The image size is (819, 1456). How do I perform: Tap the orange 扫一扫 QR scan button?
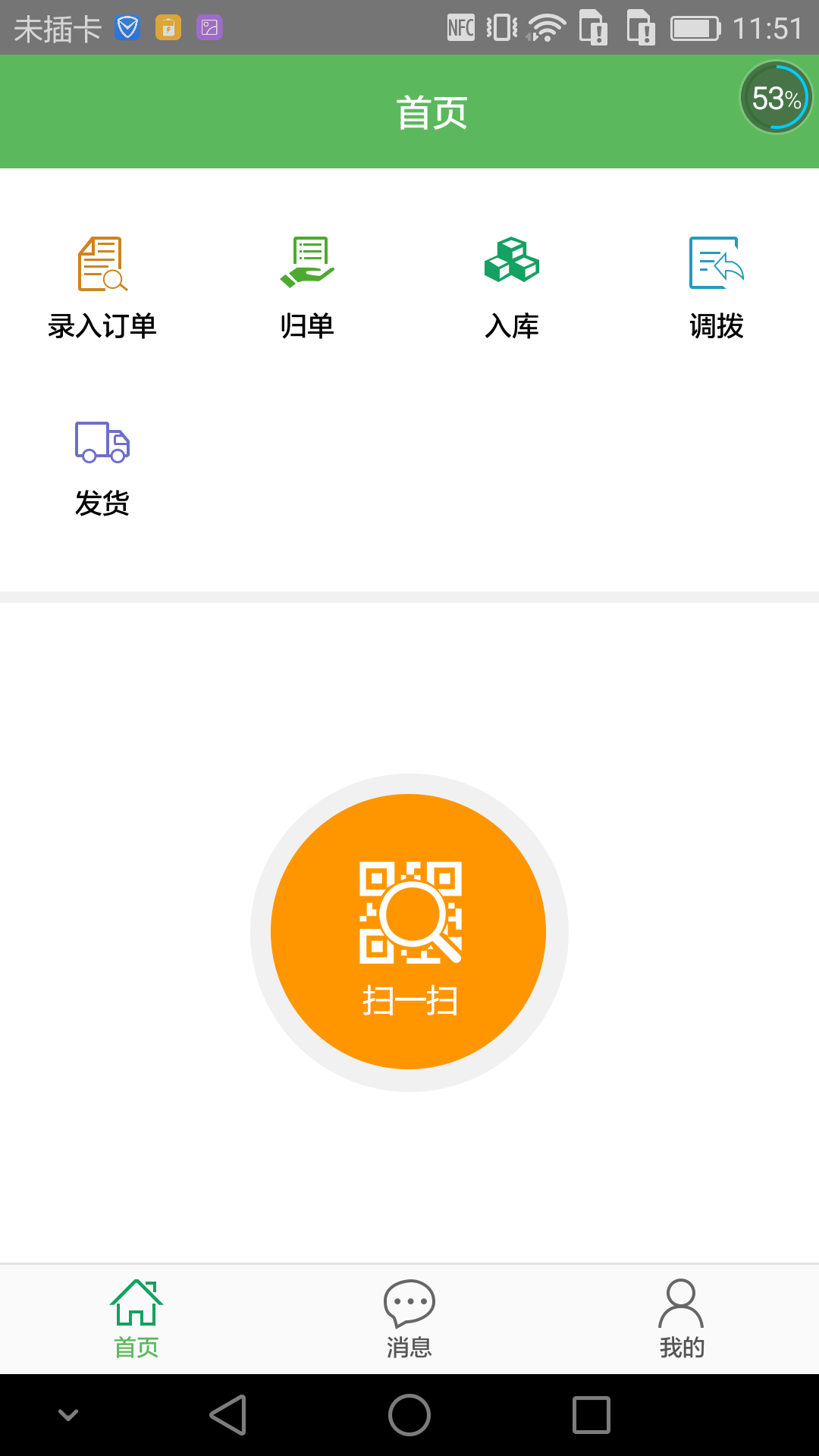click(x=409, y=933)
